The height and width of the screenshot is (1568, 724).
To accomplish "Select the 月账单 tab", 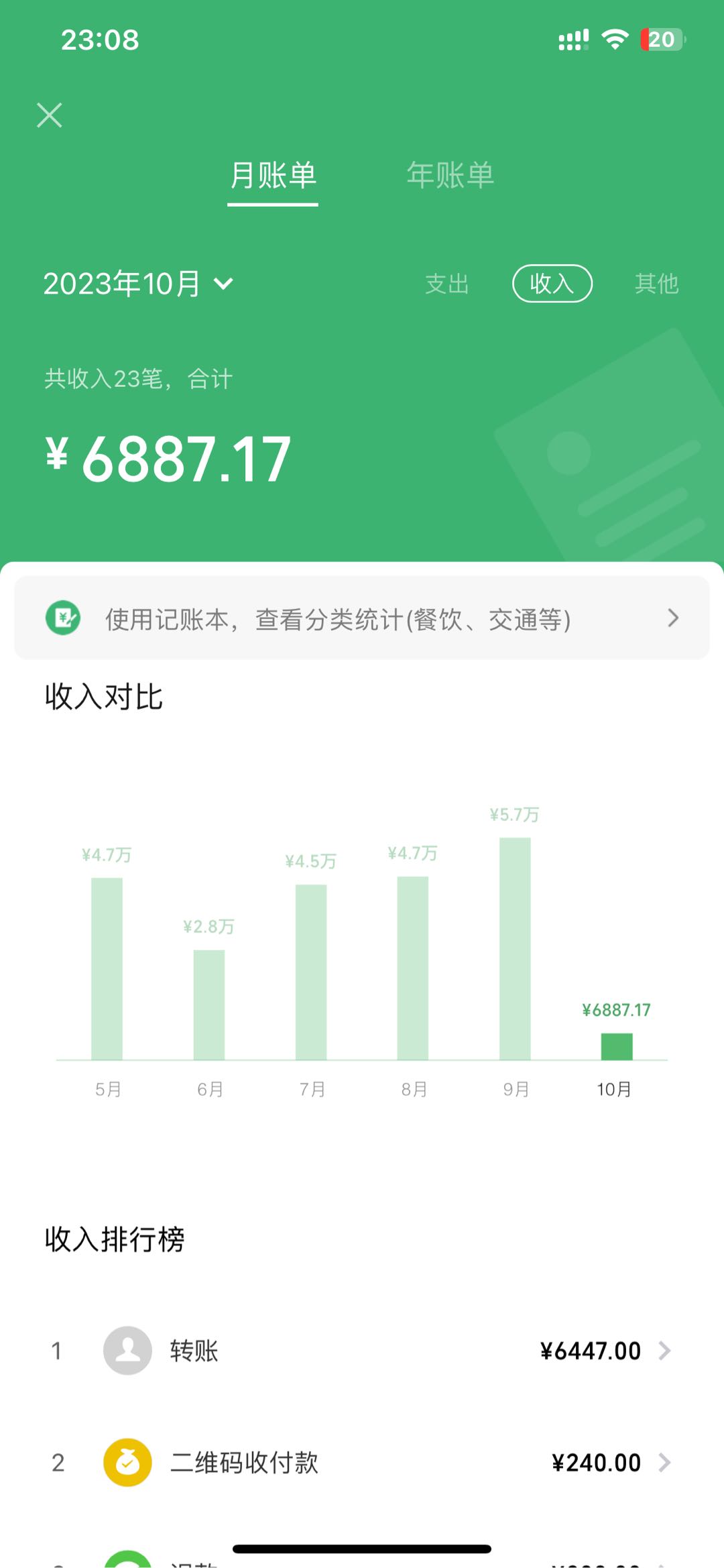I will tap(273, 176).
